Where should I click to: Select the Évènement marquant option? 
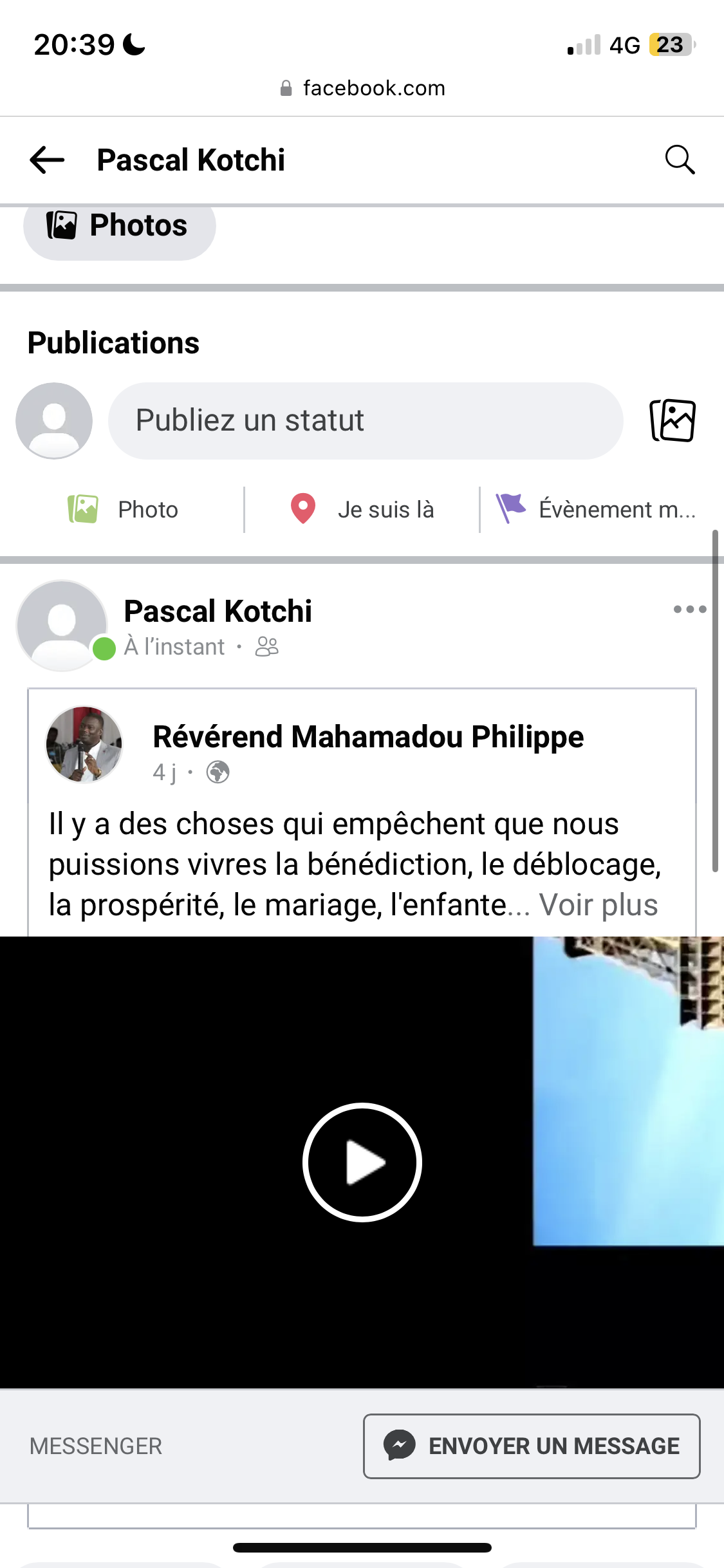597,510
